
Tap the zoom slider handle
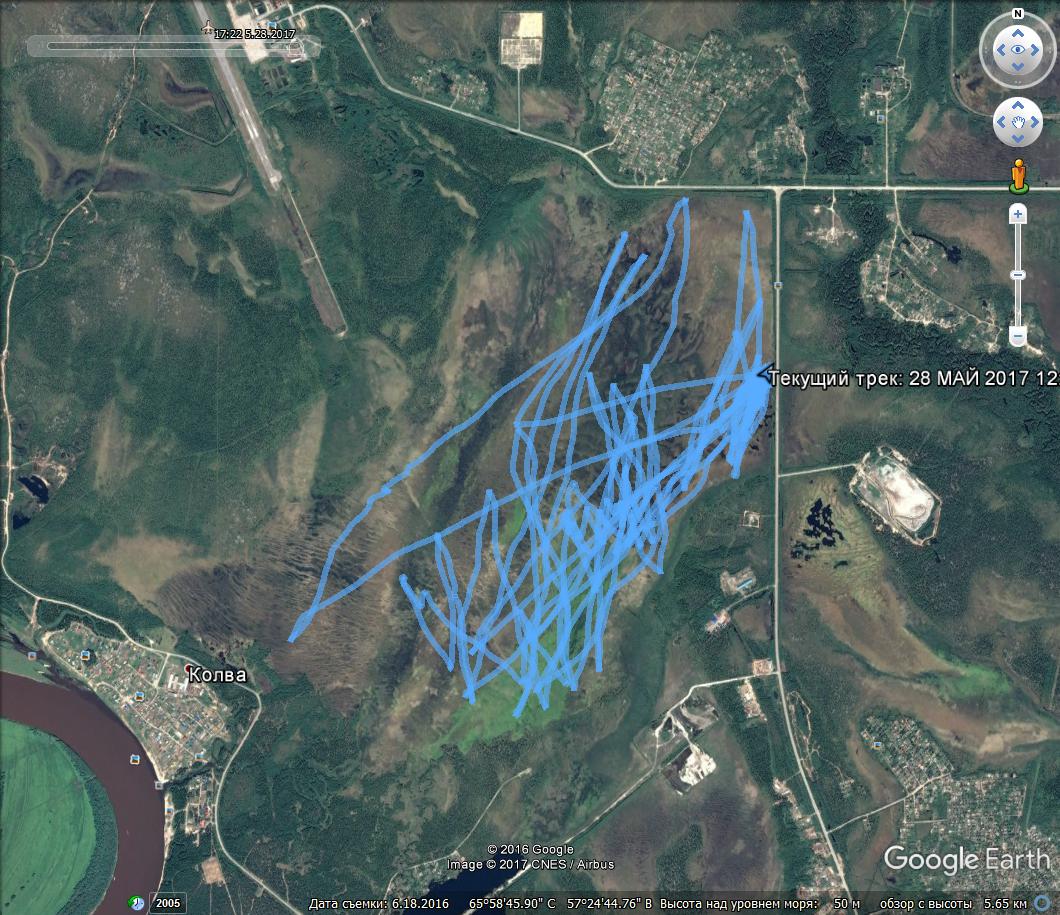(1017, 274)
